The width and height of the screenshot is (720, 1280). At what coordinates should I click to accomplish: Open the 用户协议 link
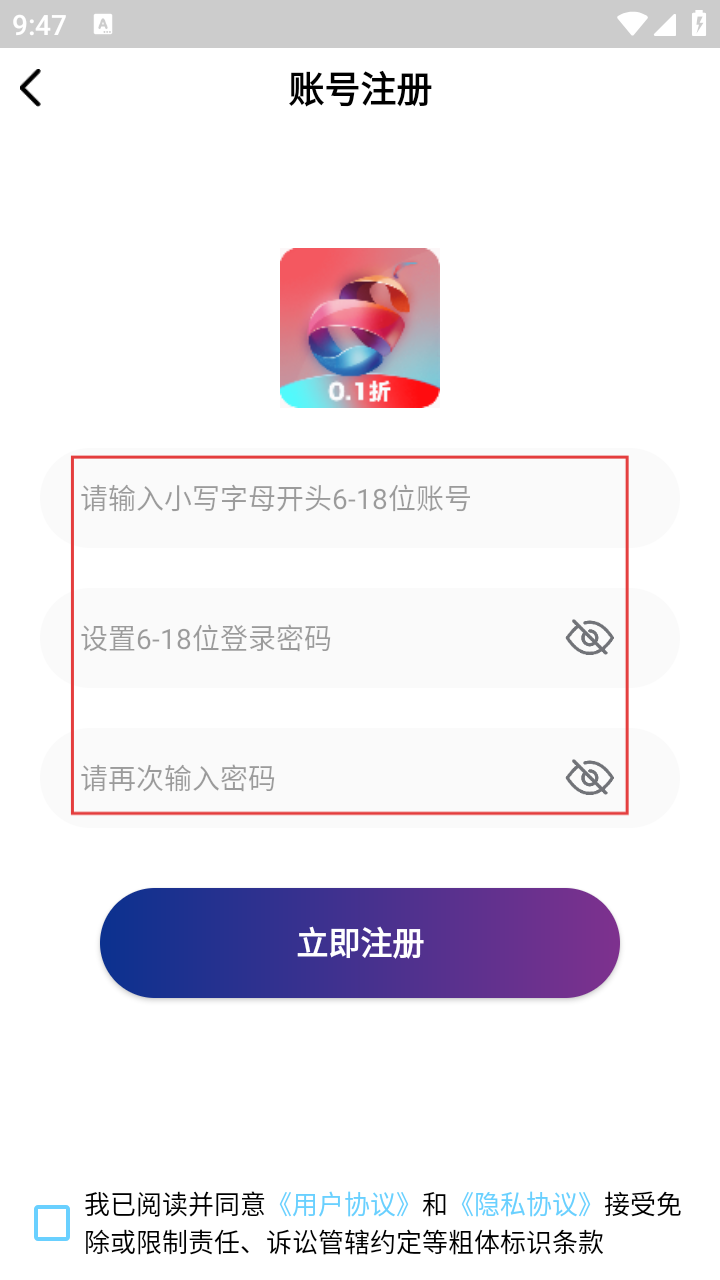pos(344,1204)
